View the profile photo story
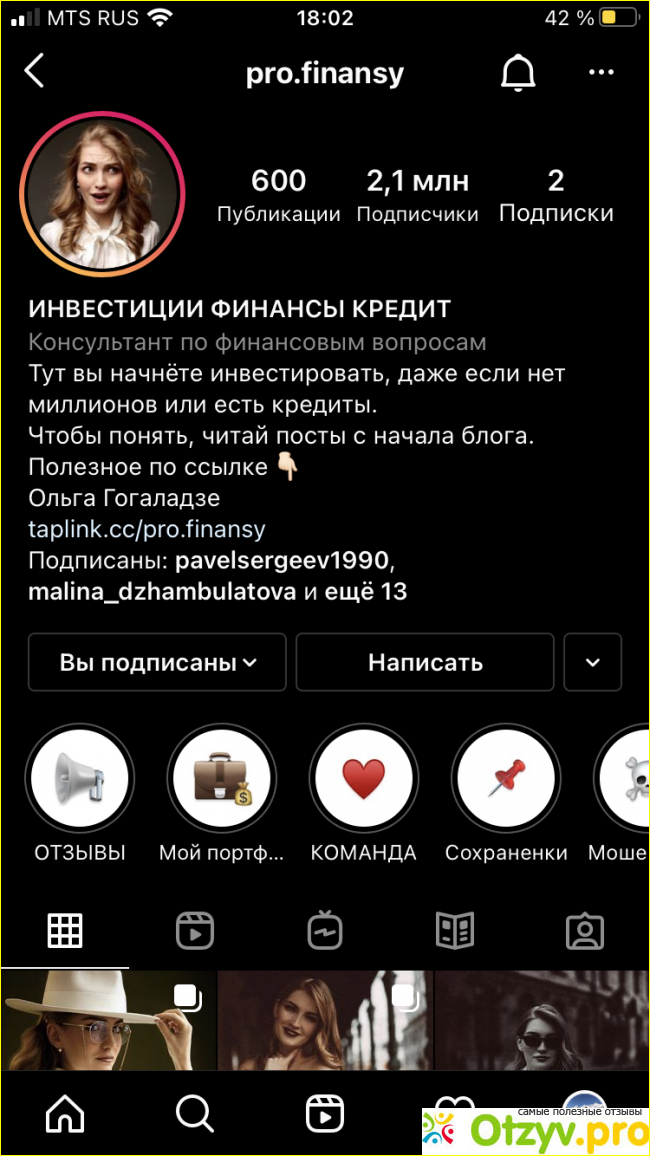Viewport: 650px width, 1156px height. pos(102,194)
